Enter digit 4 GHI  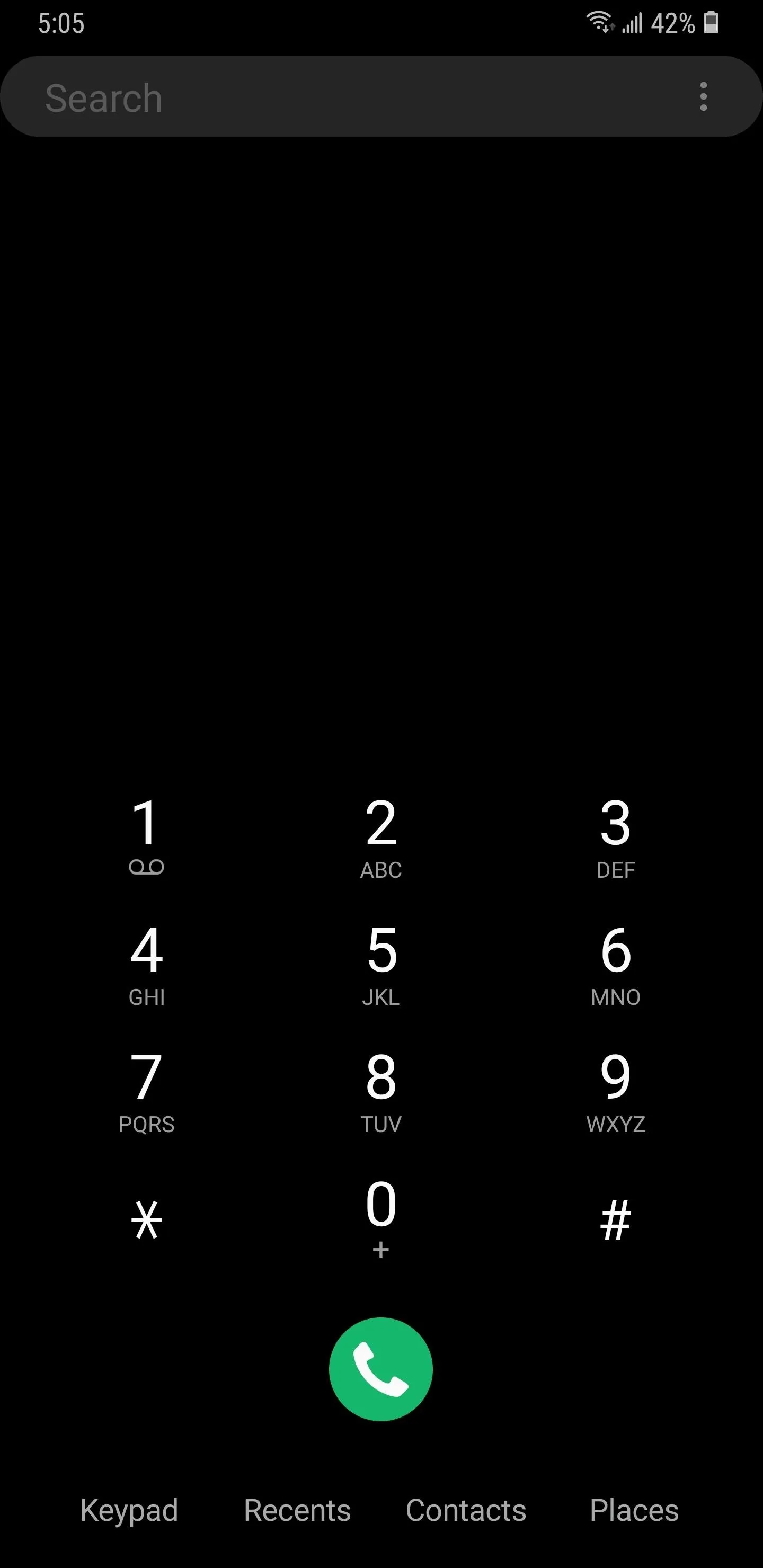pyautogui.click(x=147, y=964)
